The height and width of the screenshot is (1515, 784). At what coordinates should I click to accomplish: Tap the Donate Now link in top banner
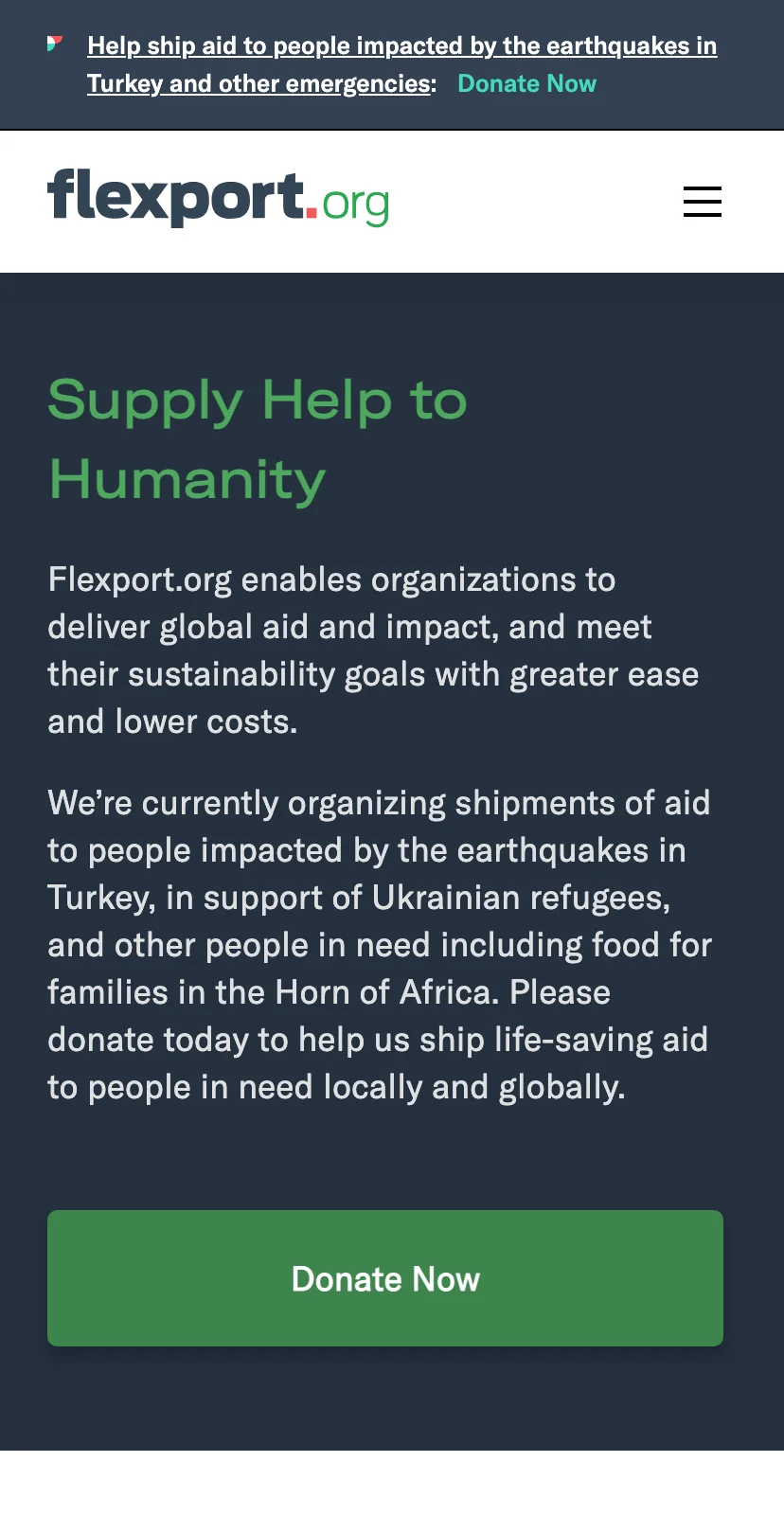click(526, 83)
